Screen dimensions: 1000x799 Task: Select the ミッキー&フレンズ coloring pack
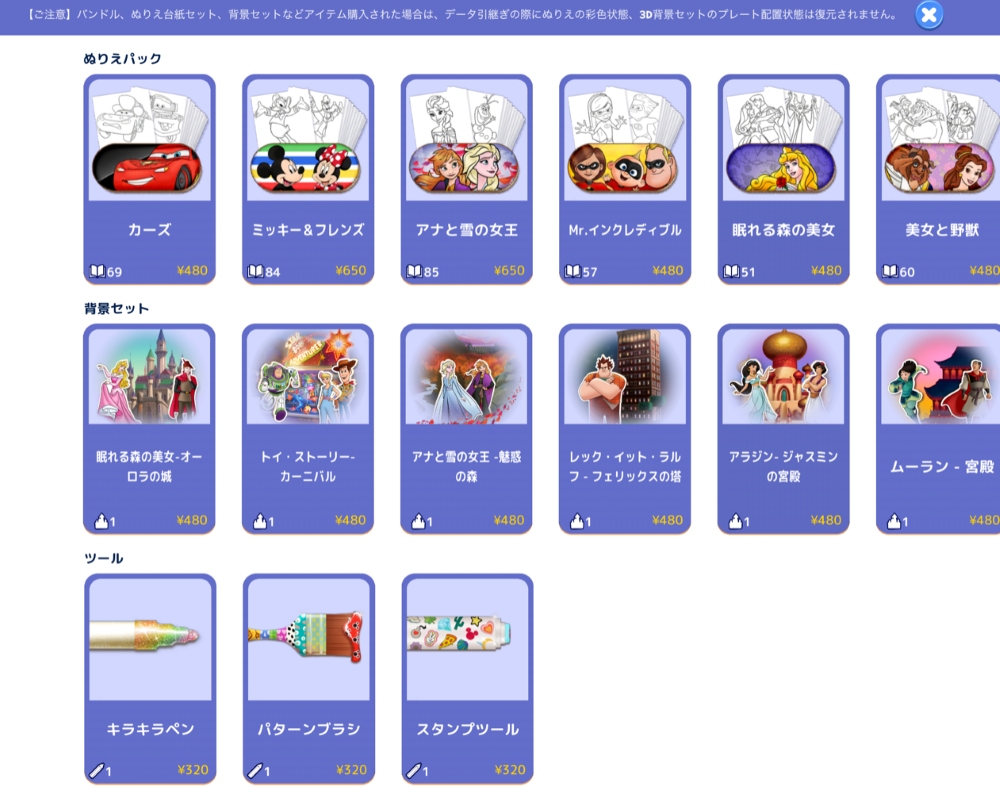[308, 180]
